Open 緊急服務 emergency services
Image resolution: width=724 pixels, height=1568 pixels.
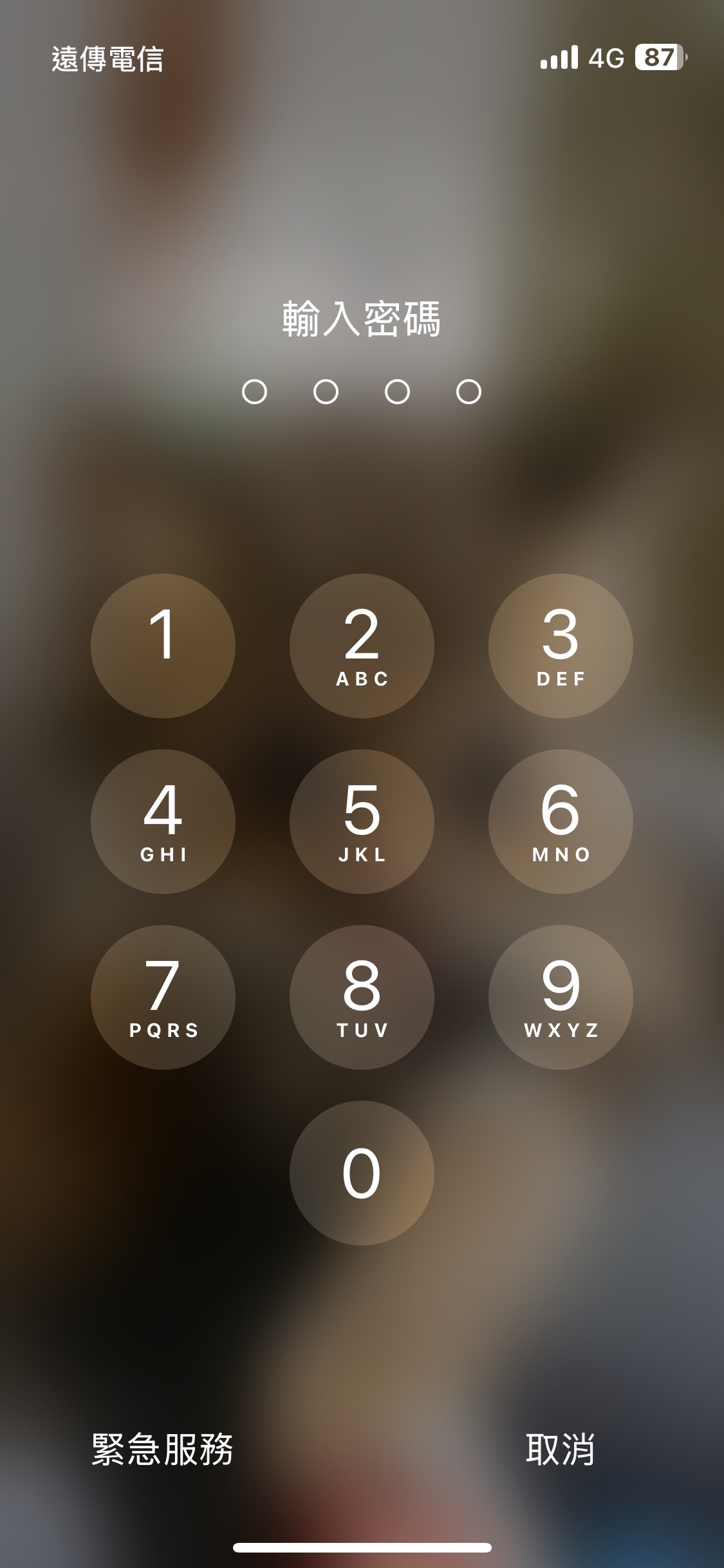point(162,1450)
